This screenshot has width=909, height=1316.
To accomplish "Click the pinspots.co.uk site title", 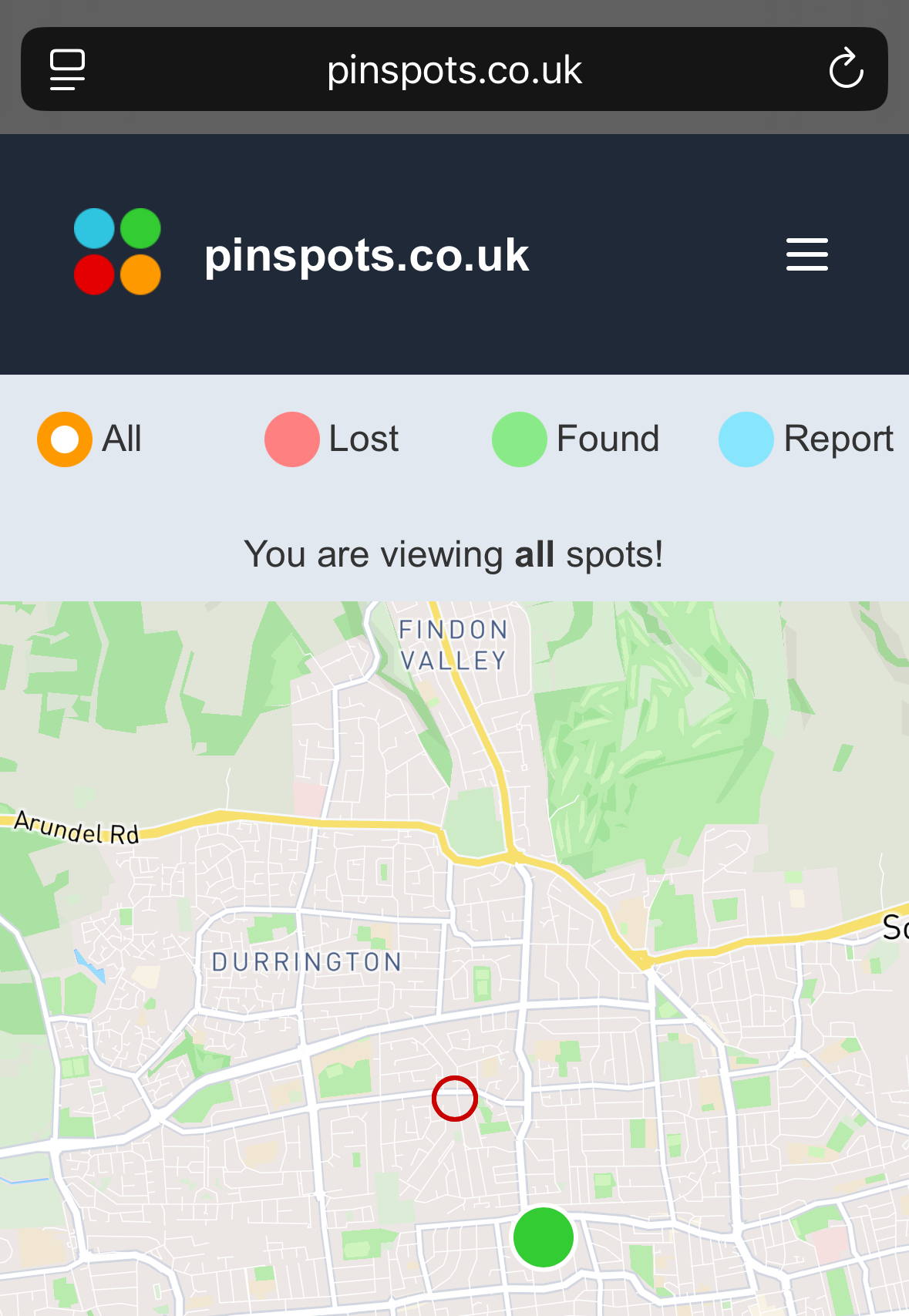I will coord(365,254).
